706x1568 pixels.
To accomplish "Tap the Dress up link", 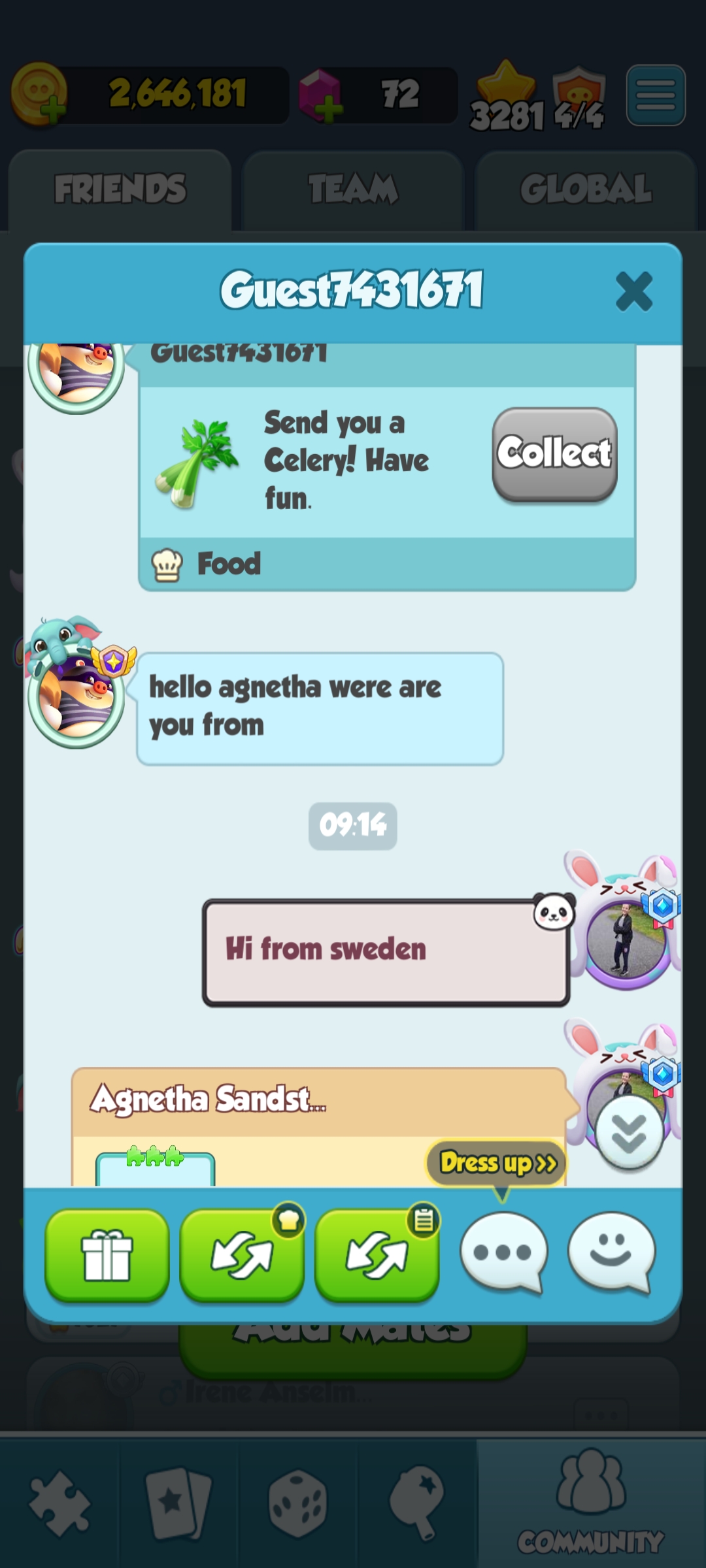I will point(497,1163).
